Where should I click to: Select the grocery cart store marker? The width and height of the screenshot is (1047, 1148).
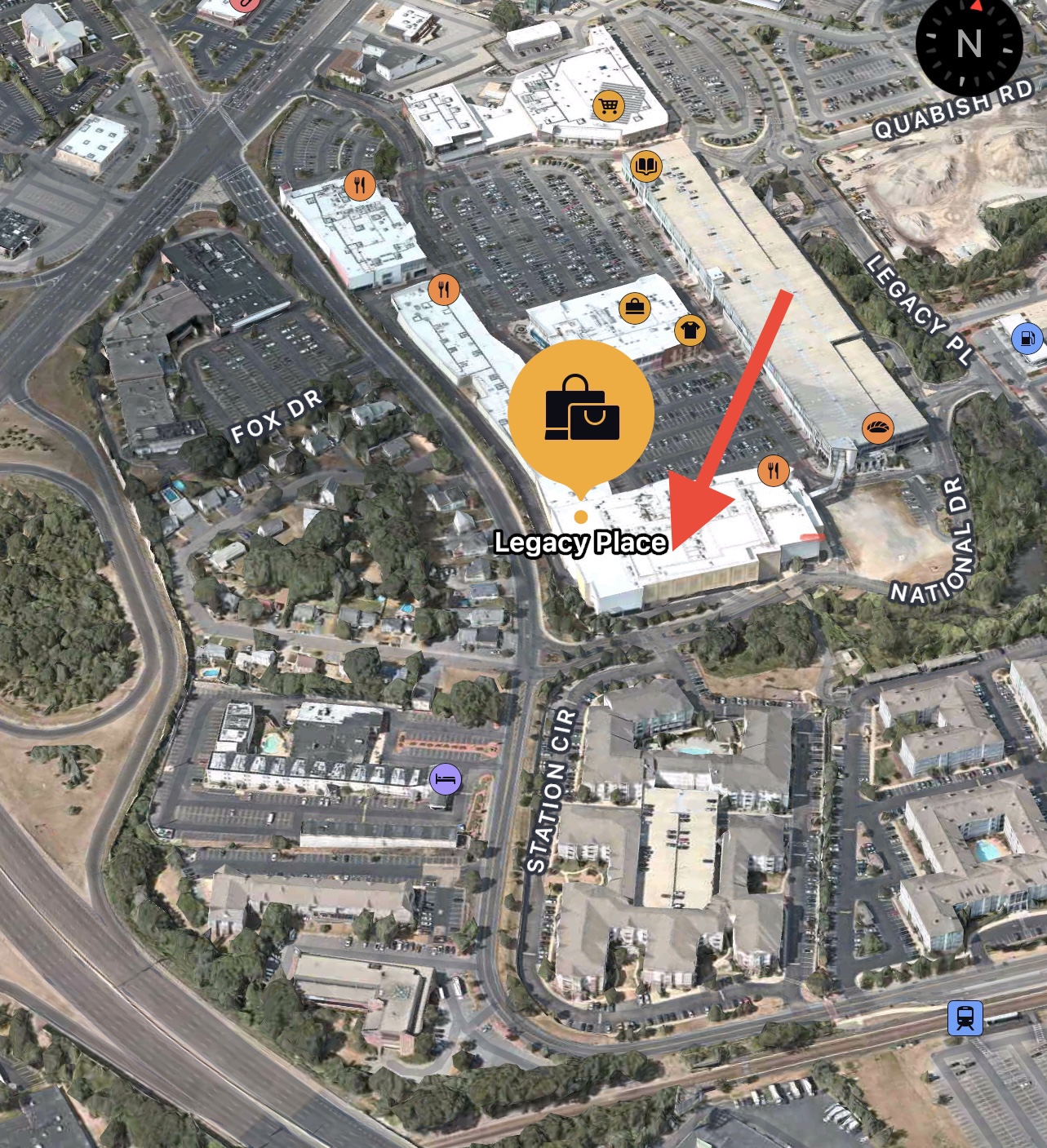pos(608,105)
